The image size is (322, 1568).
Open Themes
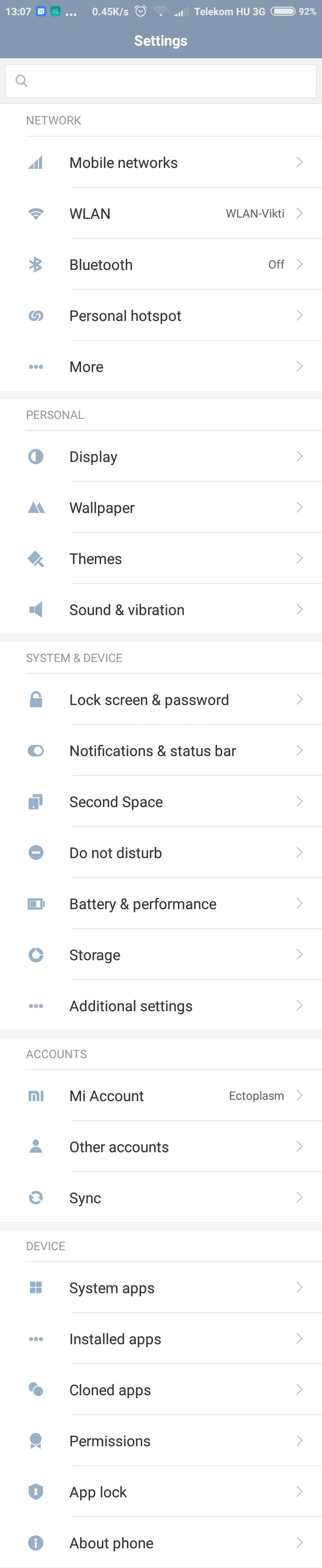coord(161,559)
